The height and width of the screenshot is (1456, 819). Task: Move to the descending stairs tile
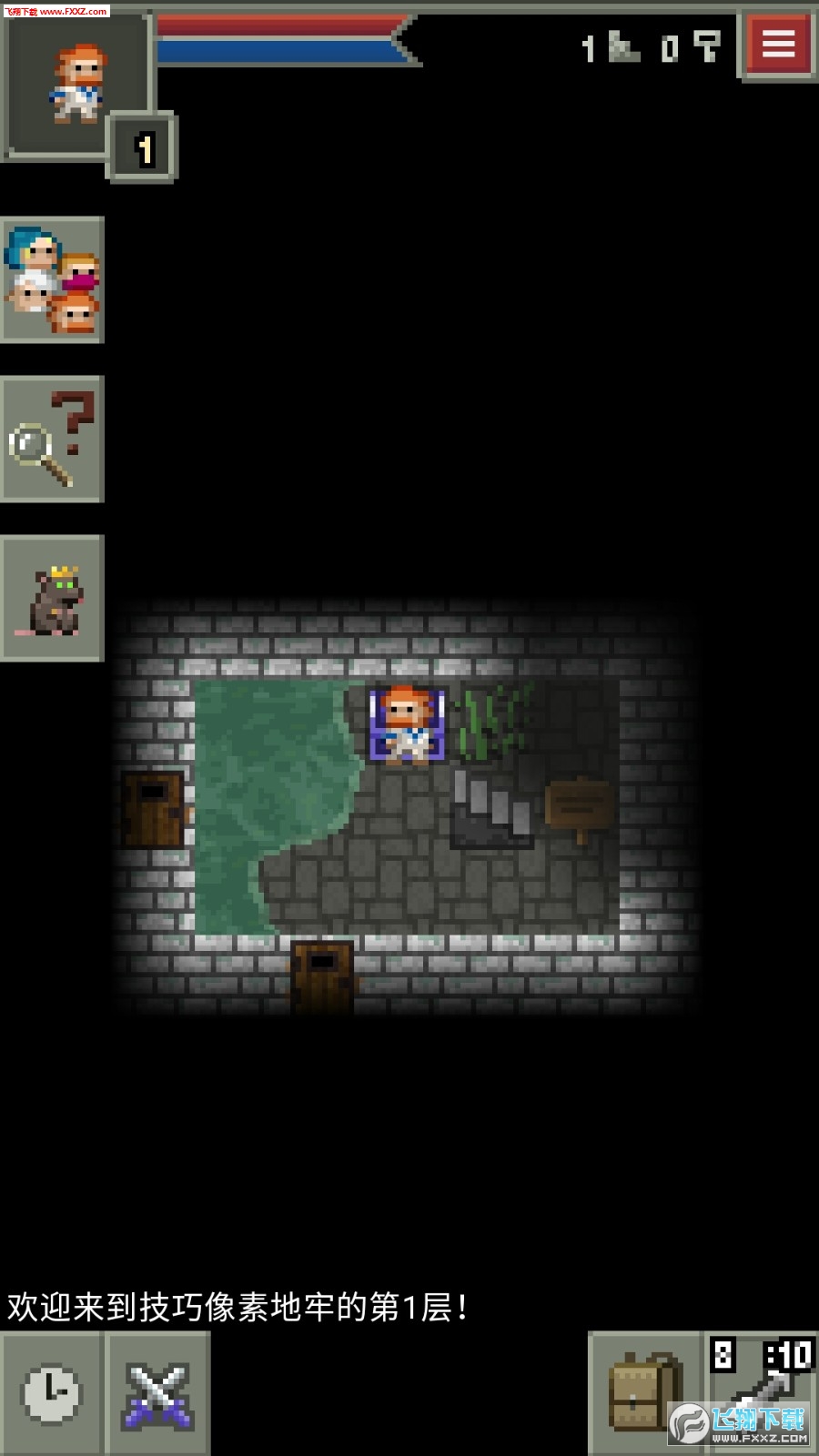(x=492, y=806)
